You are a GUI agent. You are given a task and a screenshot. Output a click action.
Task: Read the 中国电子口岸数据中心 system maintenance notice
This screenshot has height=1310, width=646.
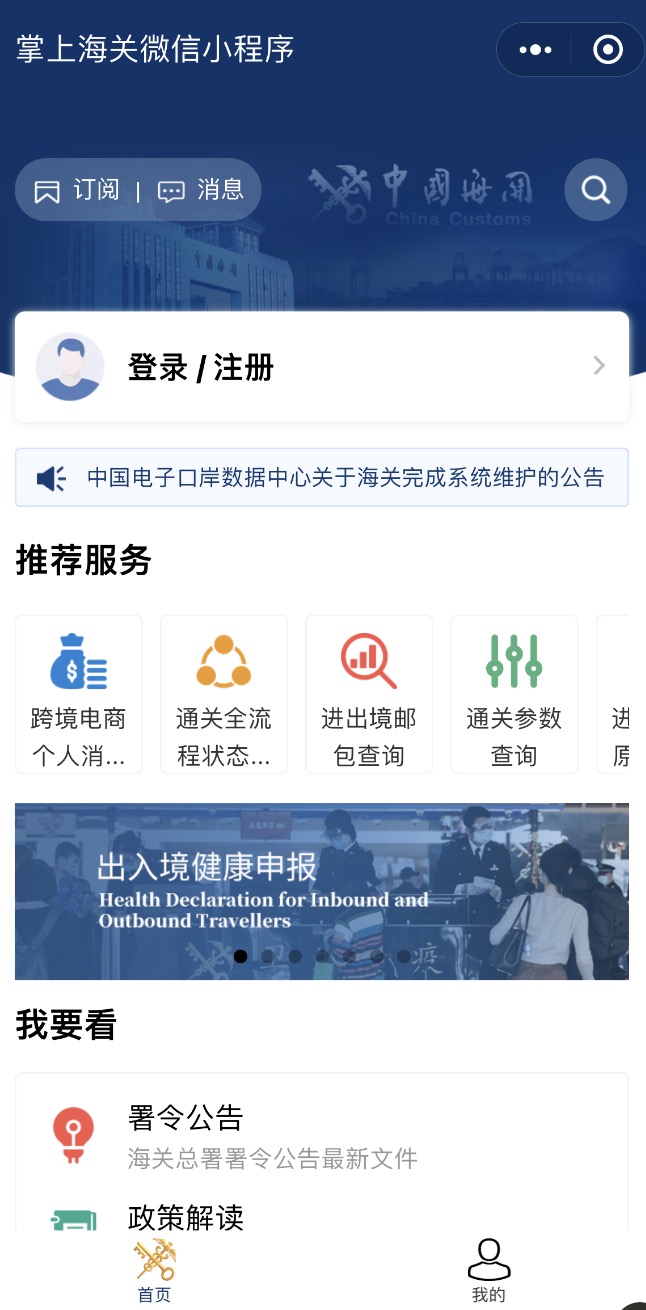click(x=322, y=478)
